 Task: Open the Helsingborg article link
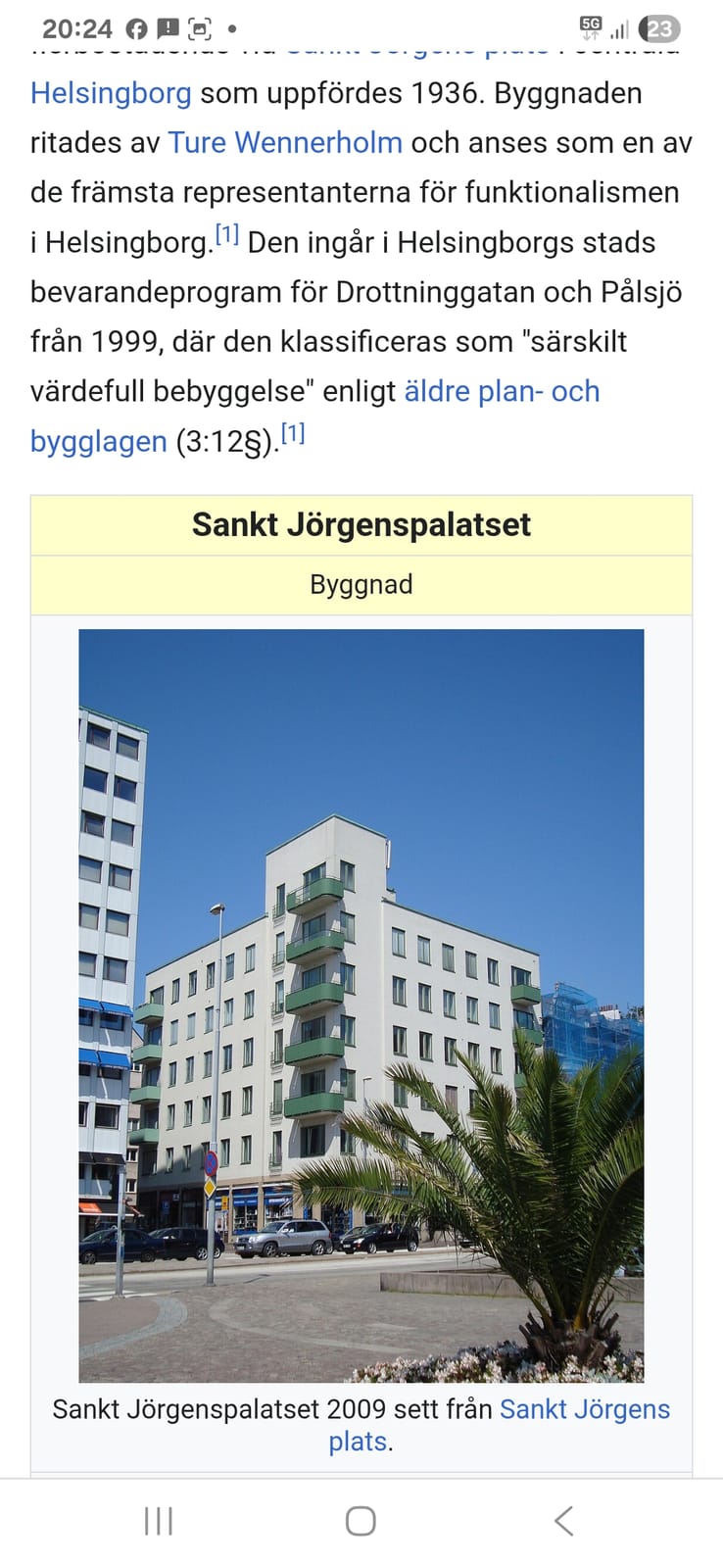tap(111, 93)
